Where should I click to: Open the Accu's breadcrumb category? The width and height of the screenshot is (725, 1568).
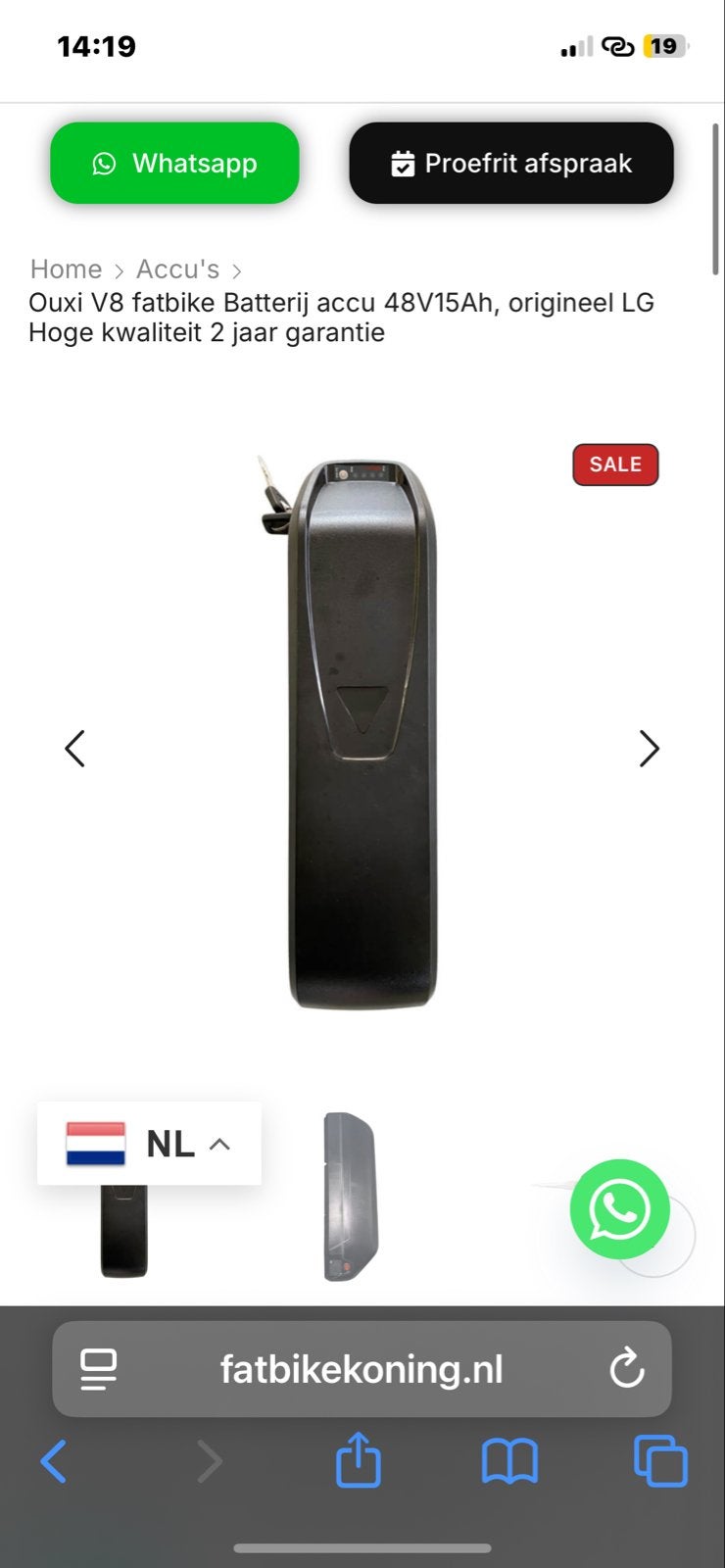[x=177, y=269]
